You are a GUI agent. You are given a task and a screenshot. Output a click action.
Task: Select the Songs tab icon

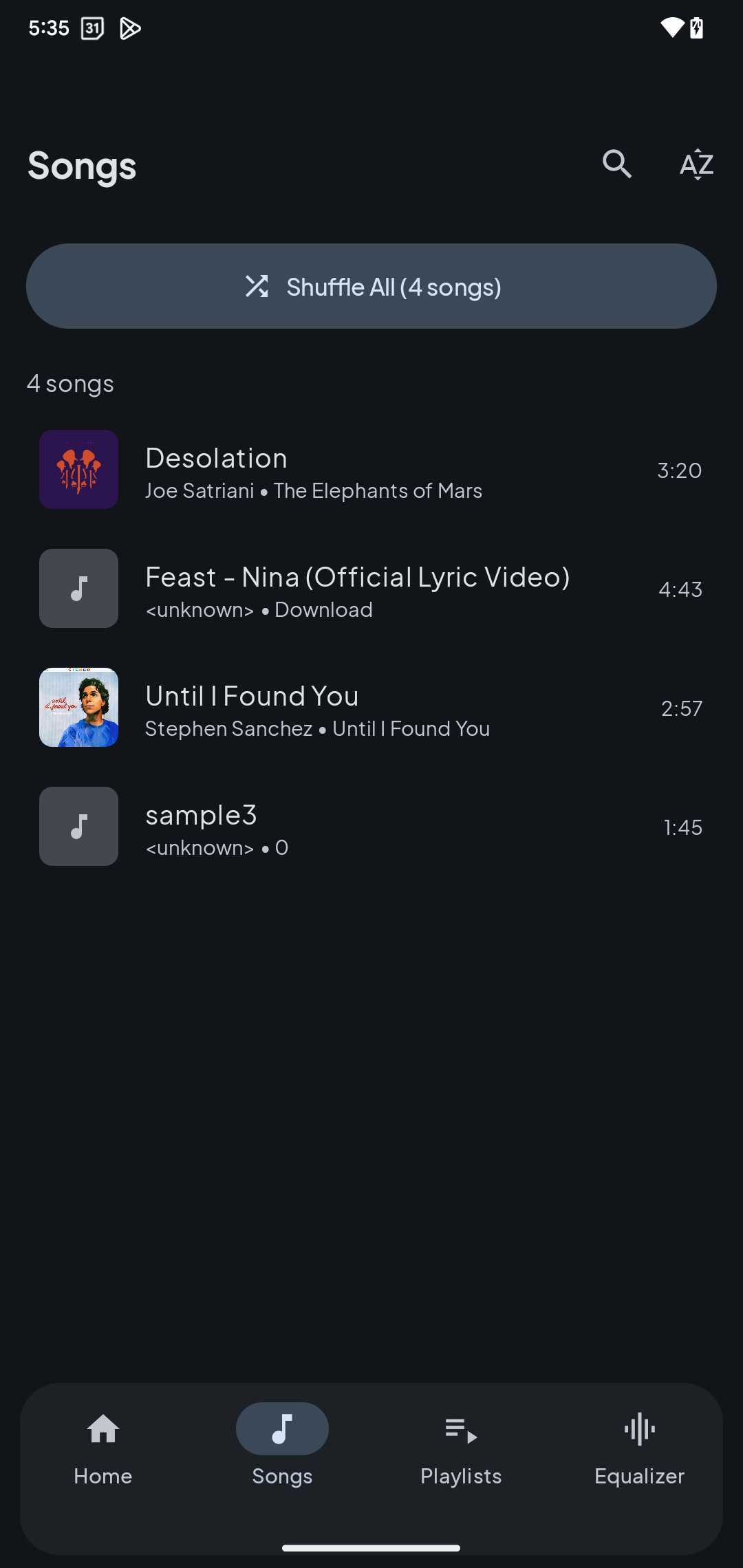click(282, 1428)
